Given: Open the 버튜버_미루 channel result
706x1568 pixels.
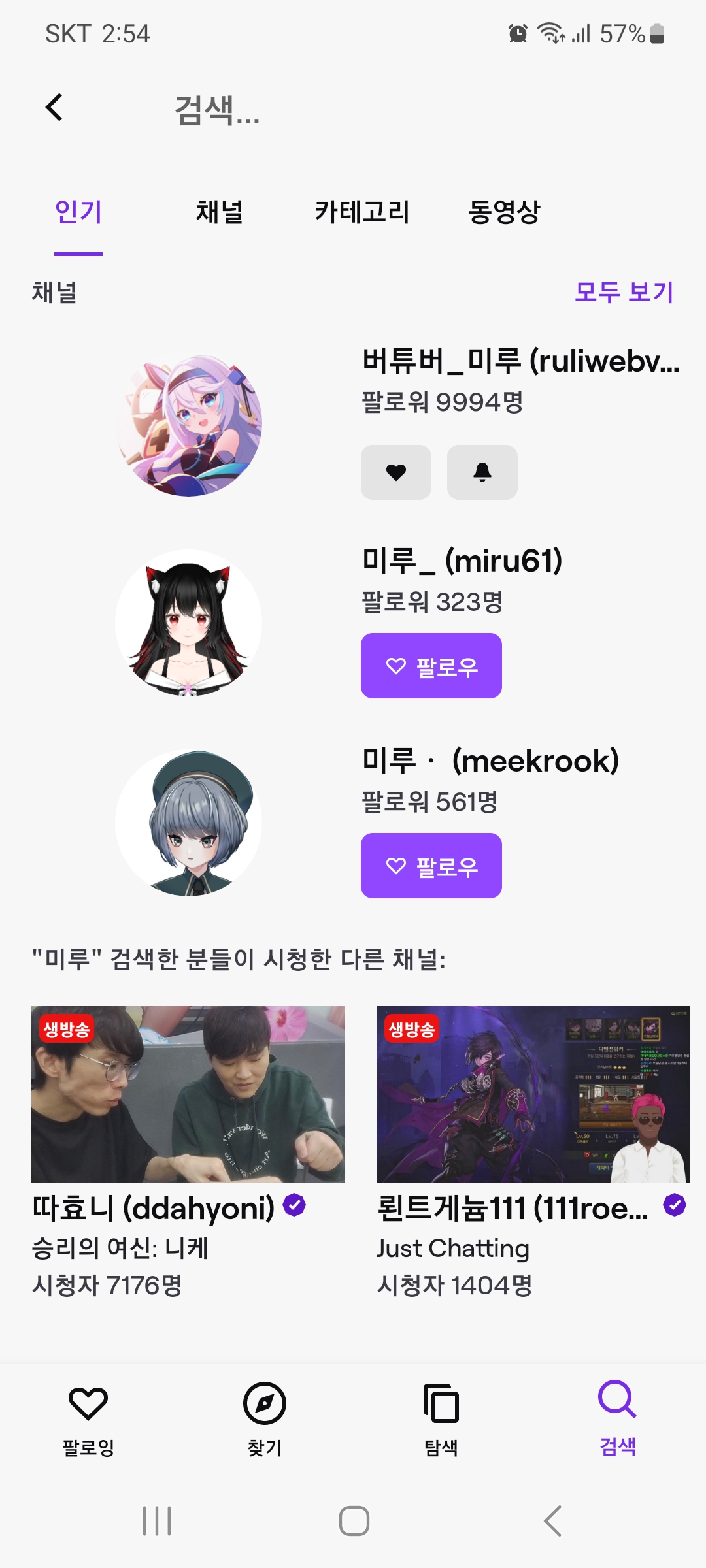Looking at the screenshot, I should tap(520, 361).
